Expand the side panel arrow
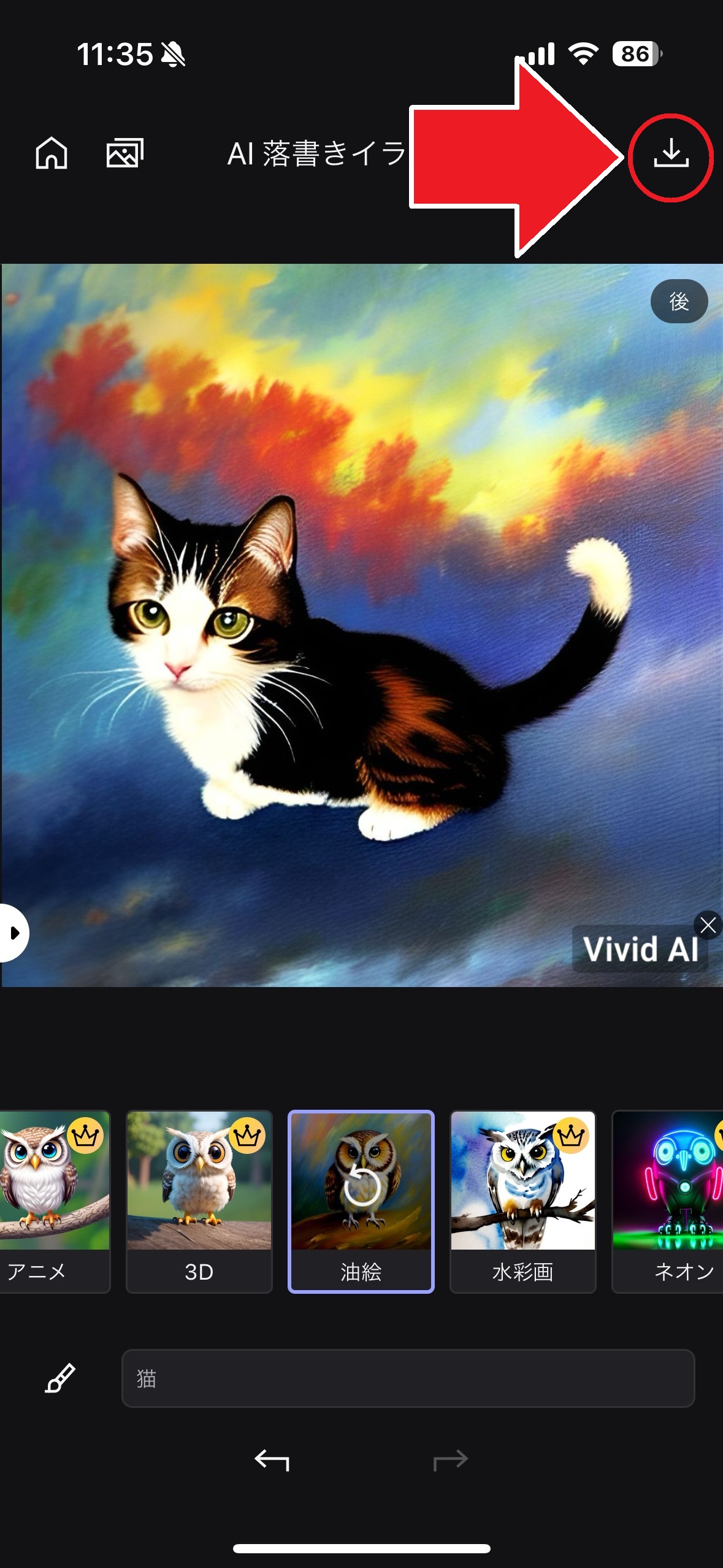Screen dimensions: 723x1568 click(x=13, y=933)
